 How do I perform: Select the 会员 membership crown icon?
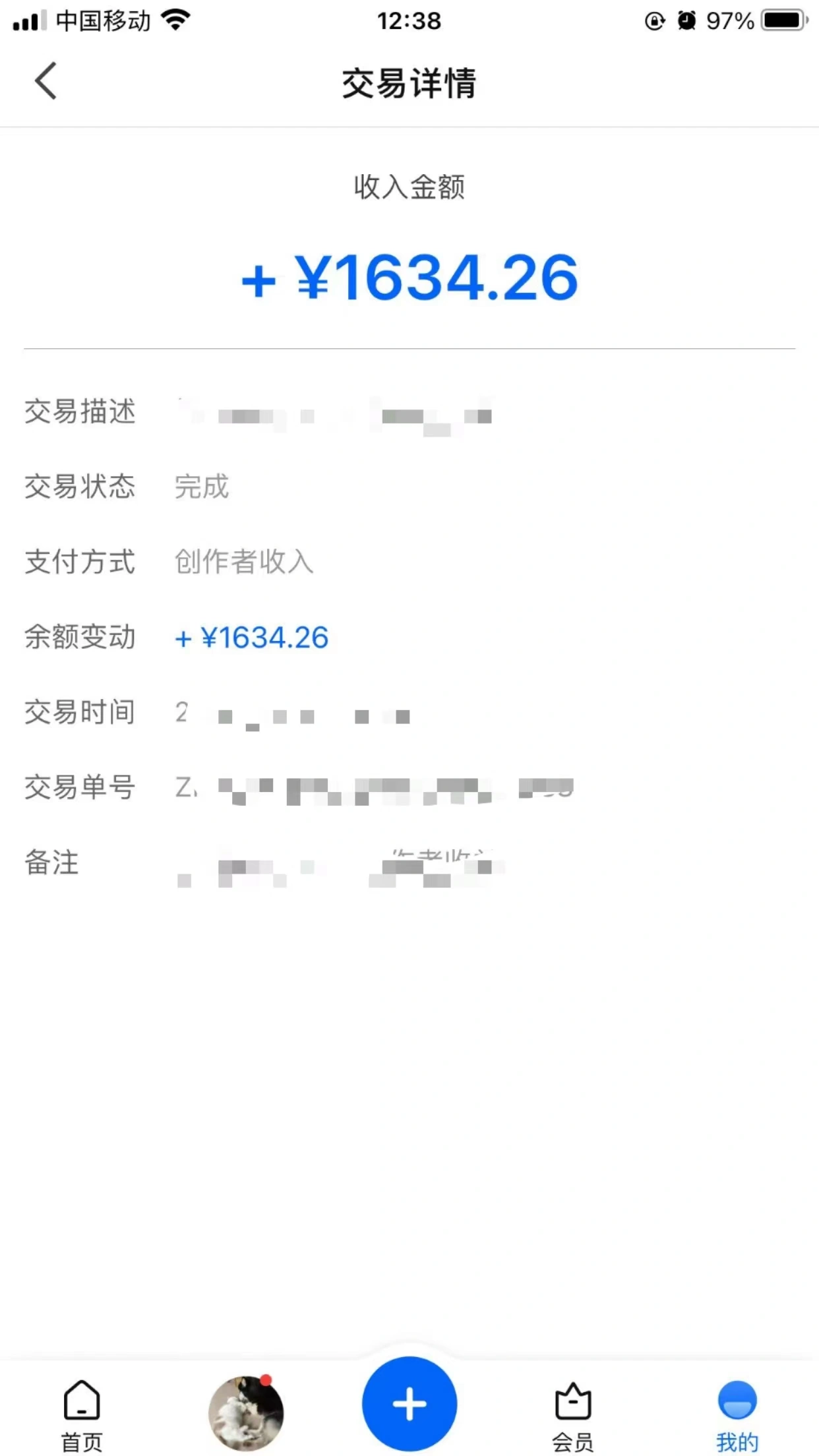573,1403
